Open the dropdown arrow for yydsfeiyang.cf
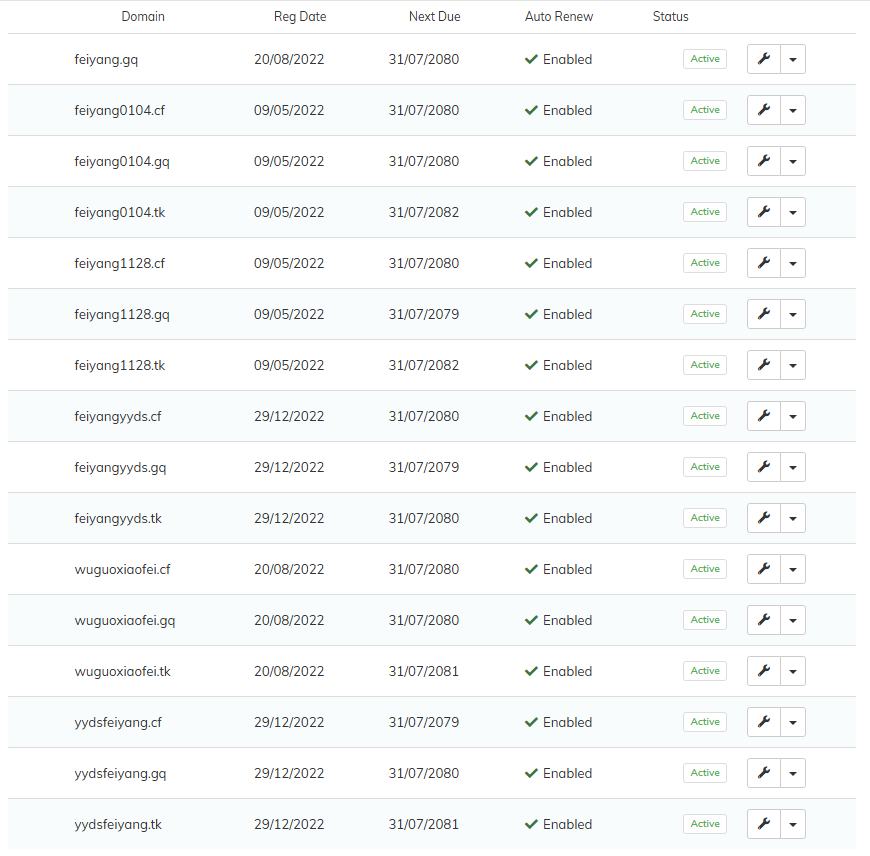The width and height of the screenshot is (870, 856). pos(793,722)
